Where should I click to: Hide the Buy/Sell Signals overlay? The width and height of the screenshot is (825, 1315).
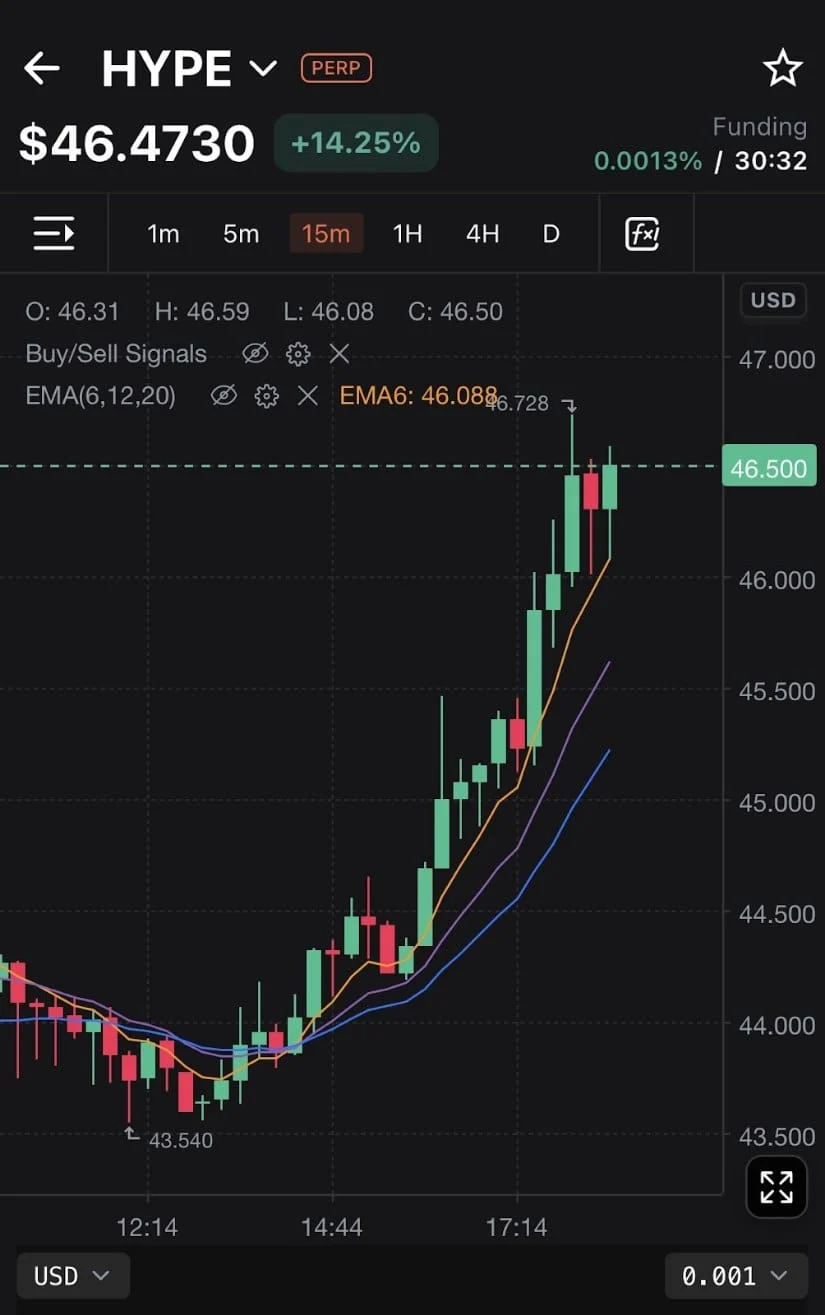[255, 354]
